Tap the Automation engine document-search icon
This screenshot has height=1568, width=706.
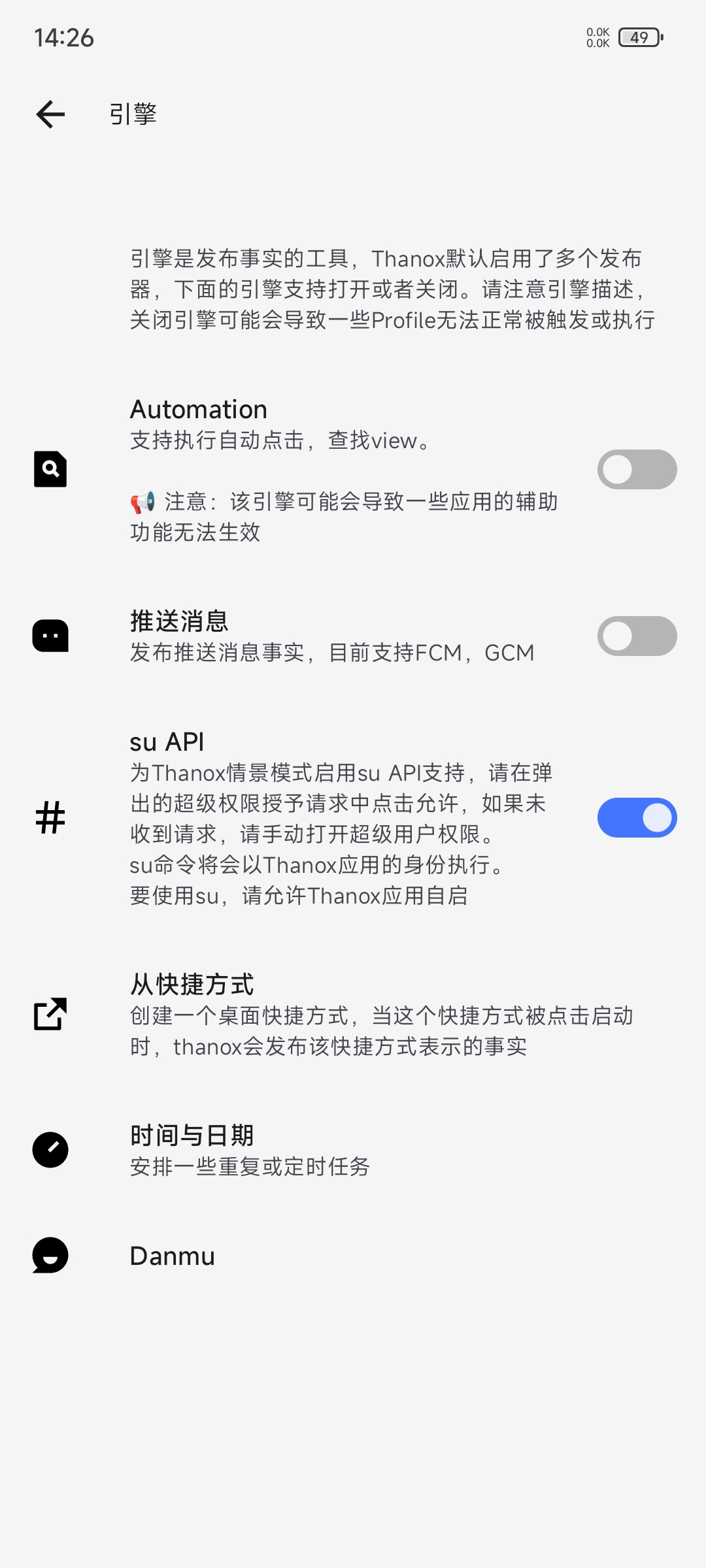click(x=50, y=468)
